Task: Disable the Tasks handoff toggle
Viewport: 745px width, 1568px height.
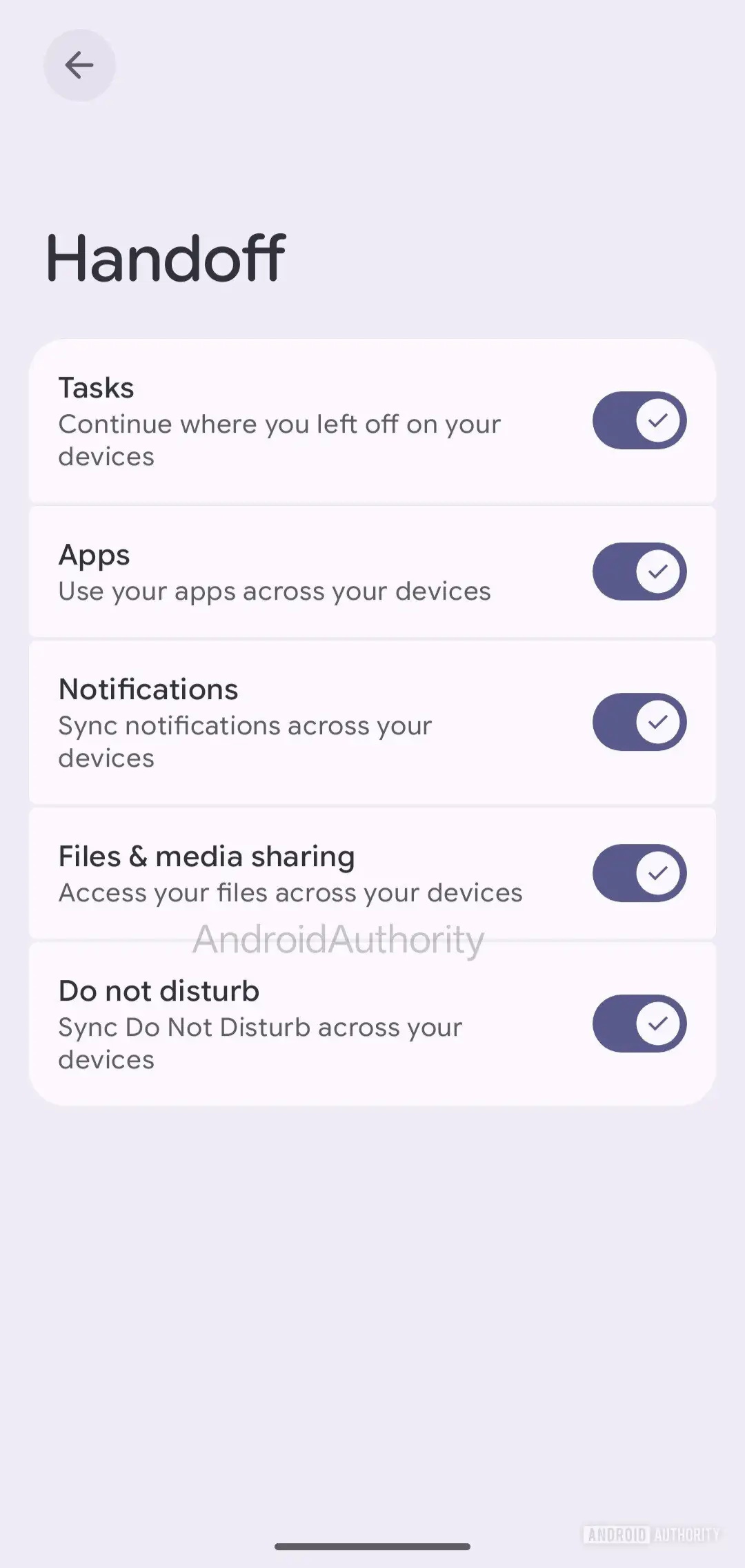Action: point(639,420)
